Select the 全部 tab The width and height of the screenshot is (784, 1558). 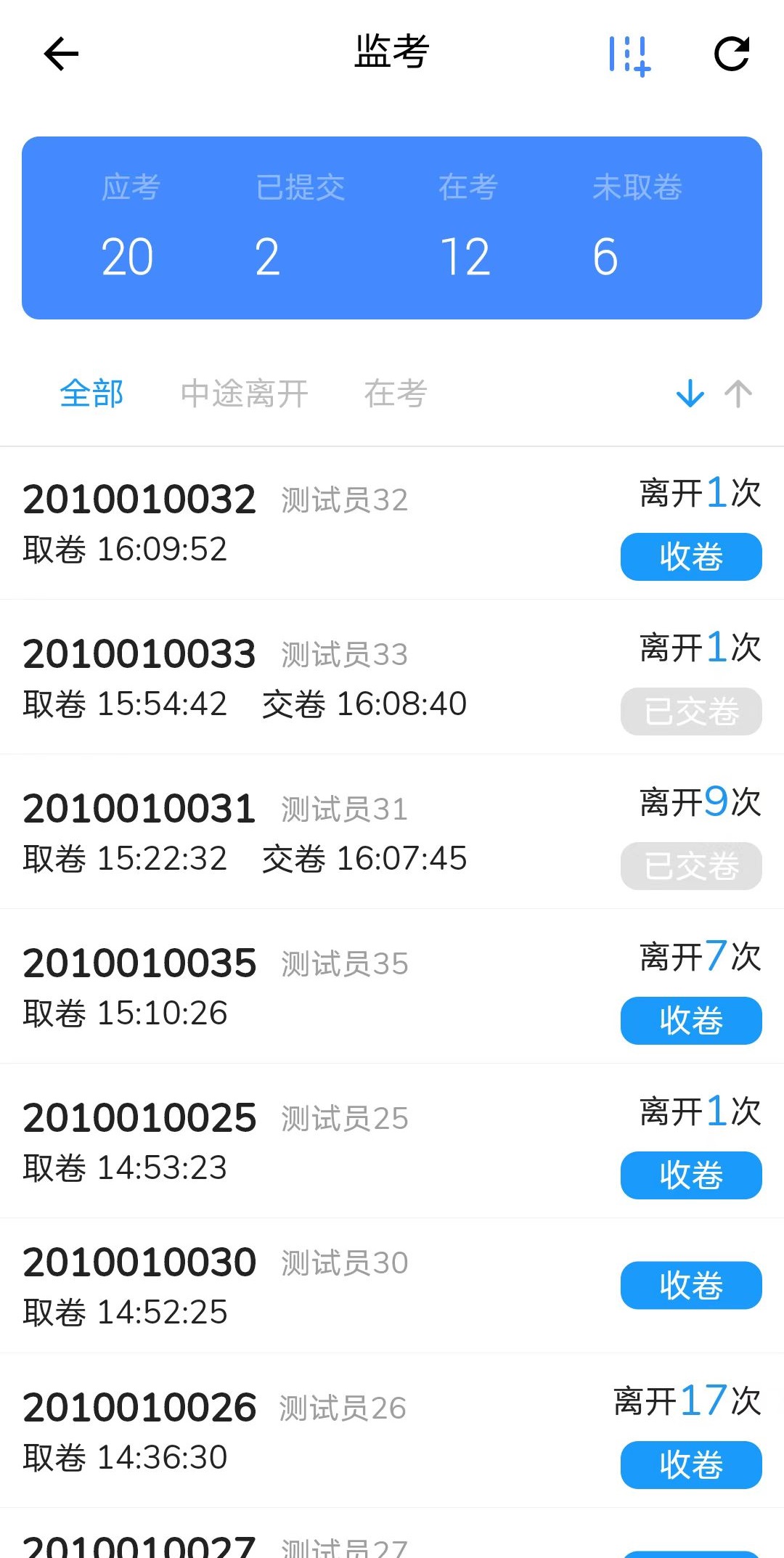pos(91,393)
